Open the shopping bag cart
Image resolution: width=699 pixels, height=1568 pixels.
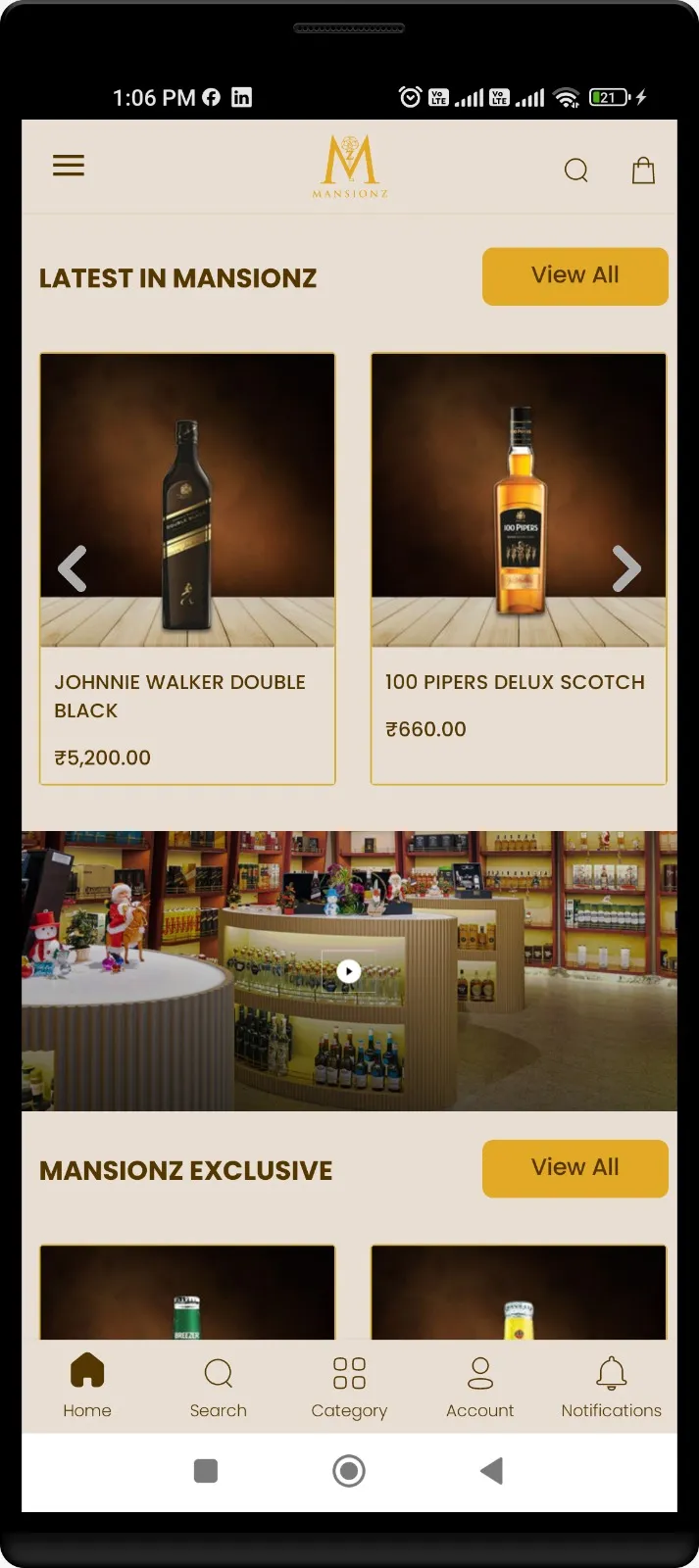[x=643, y=171]
